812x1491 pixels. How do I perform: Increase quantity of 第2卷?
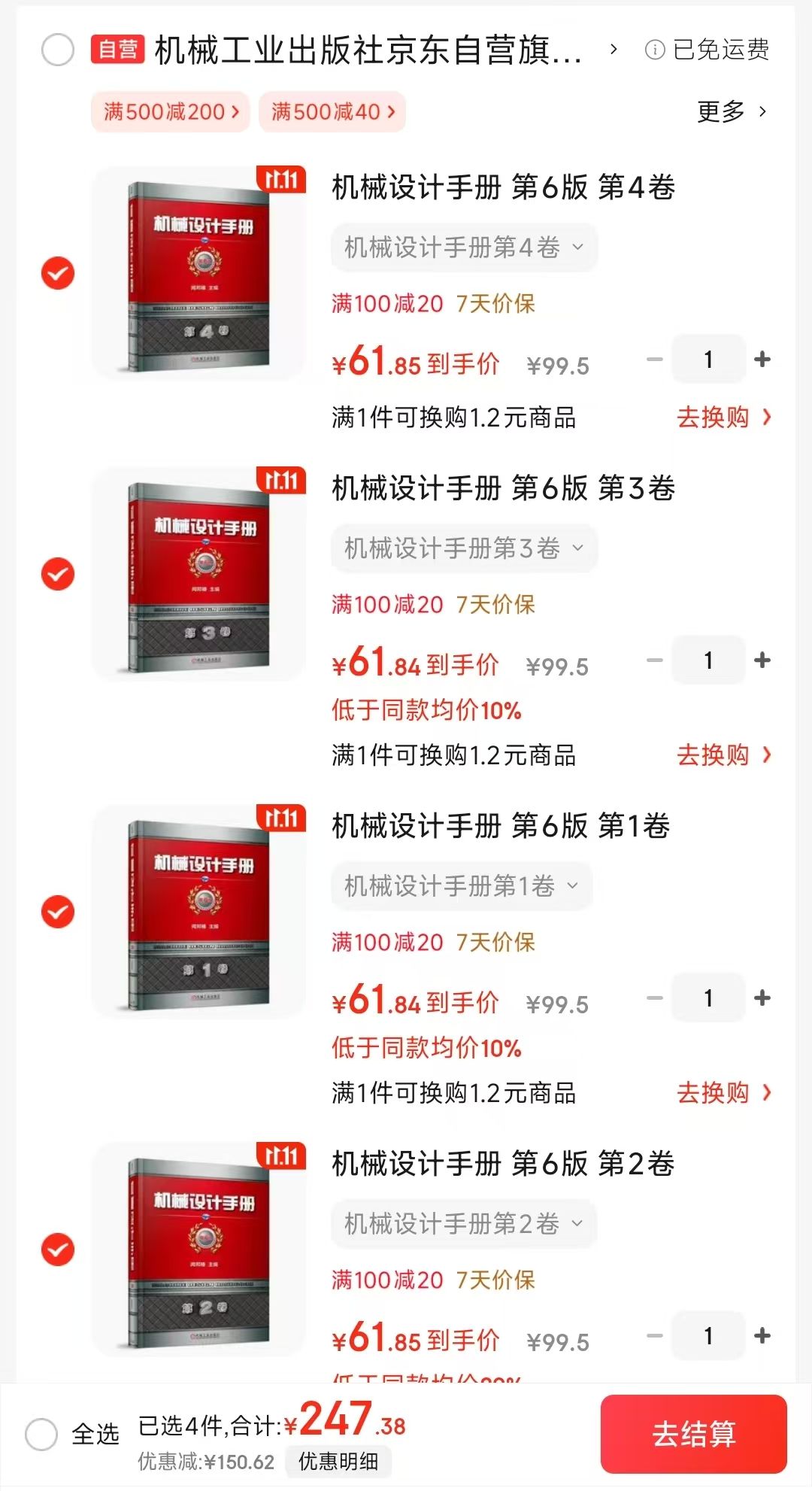pos(762,1336)
